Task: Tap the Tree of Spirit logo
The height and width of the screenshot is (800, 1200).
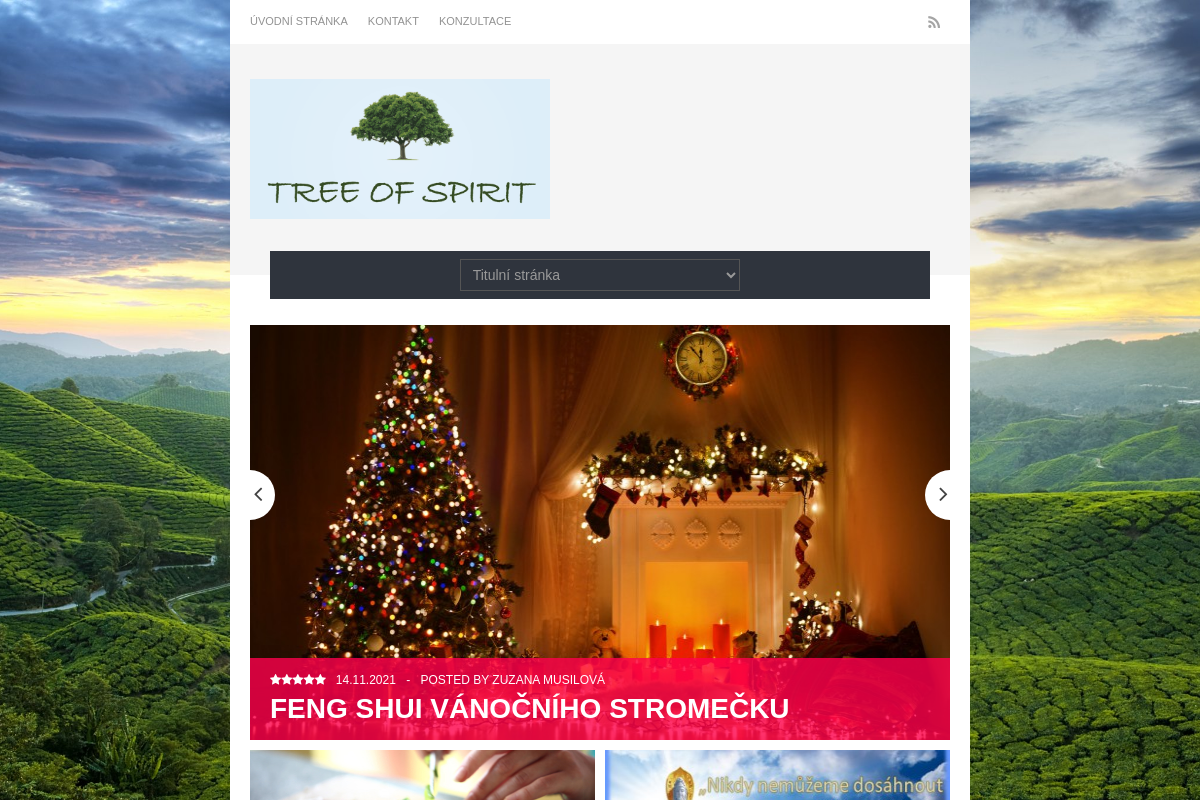Action: (x=400, y=149)
